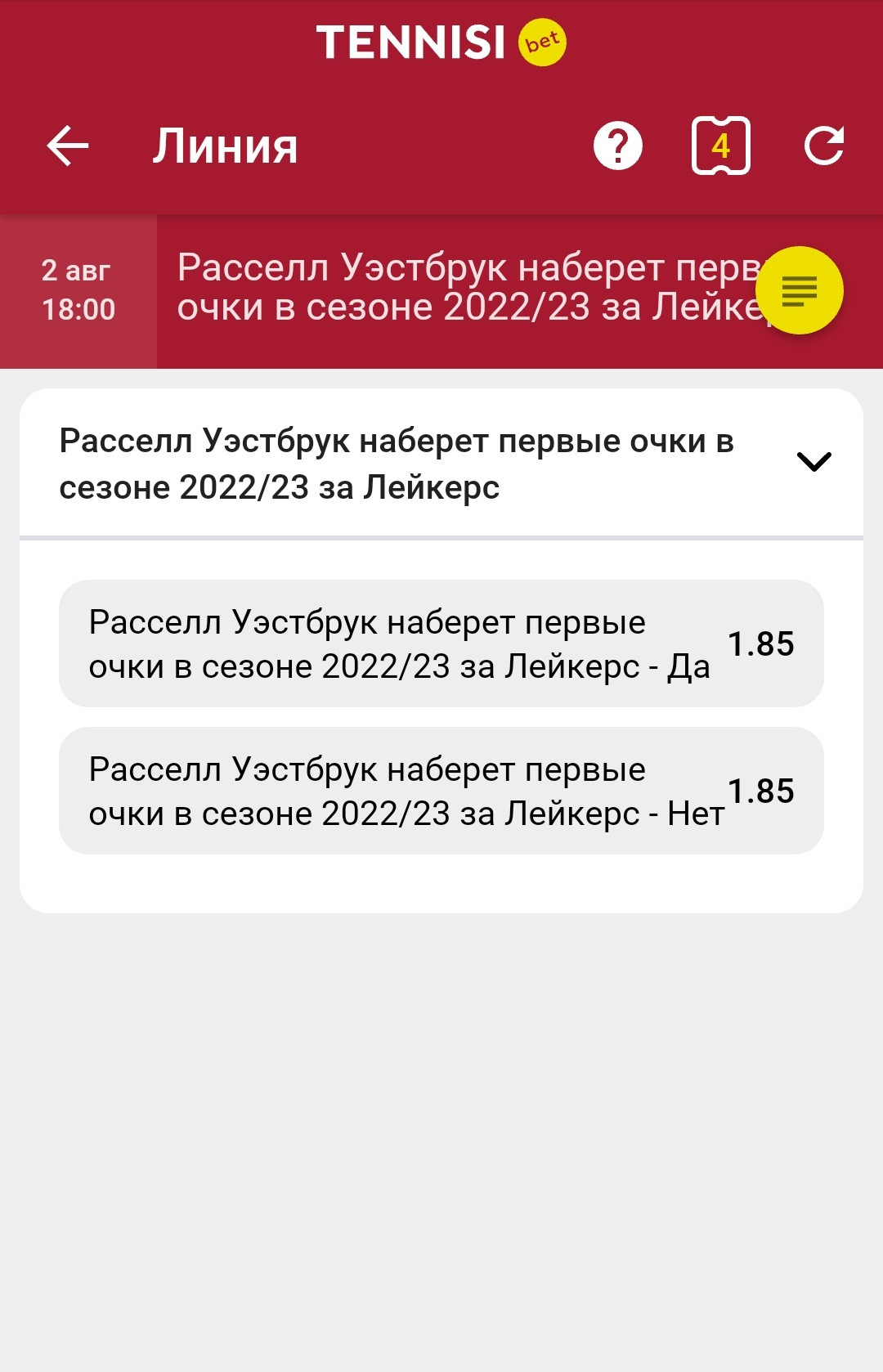Image resolution: width=883 pixels, height=1372 pixels.
Task: Open the help question mark icon
Action: [618, 146]
